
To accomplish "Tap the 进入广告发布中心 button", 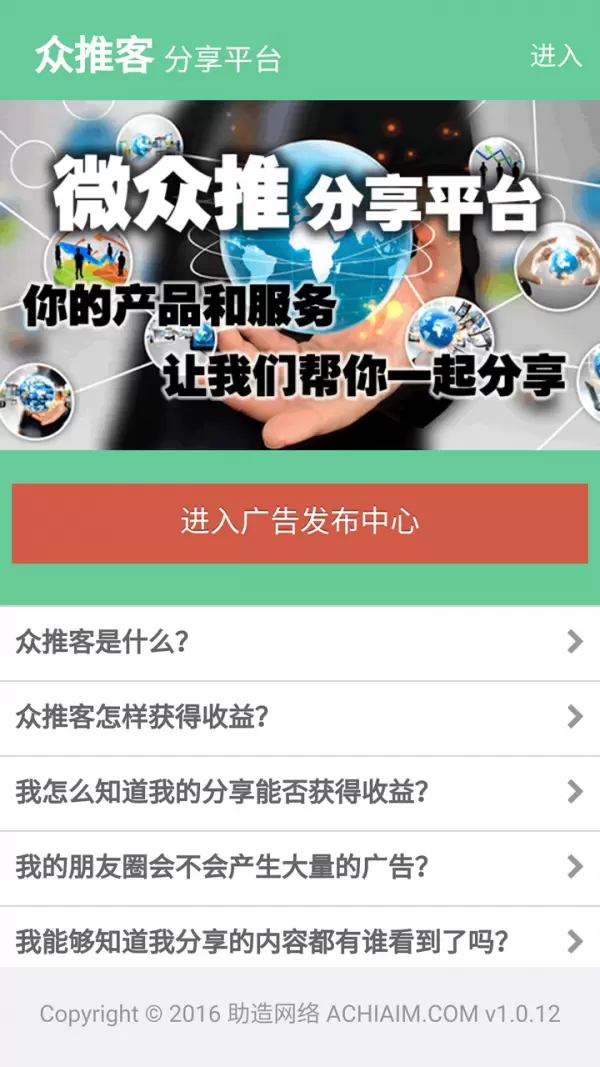I will [300, 523].
